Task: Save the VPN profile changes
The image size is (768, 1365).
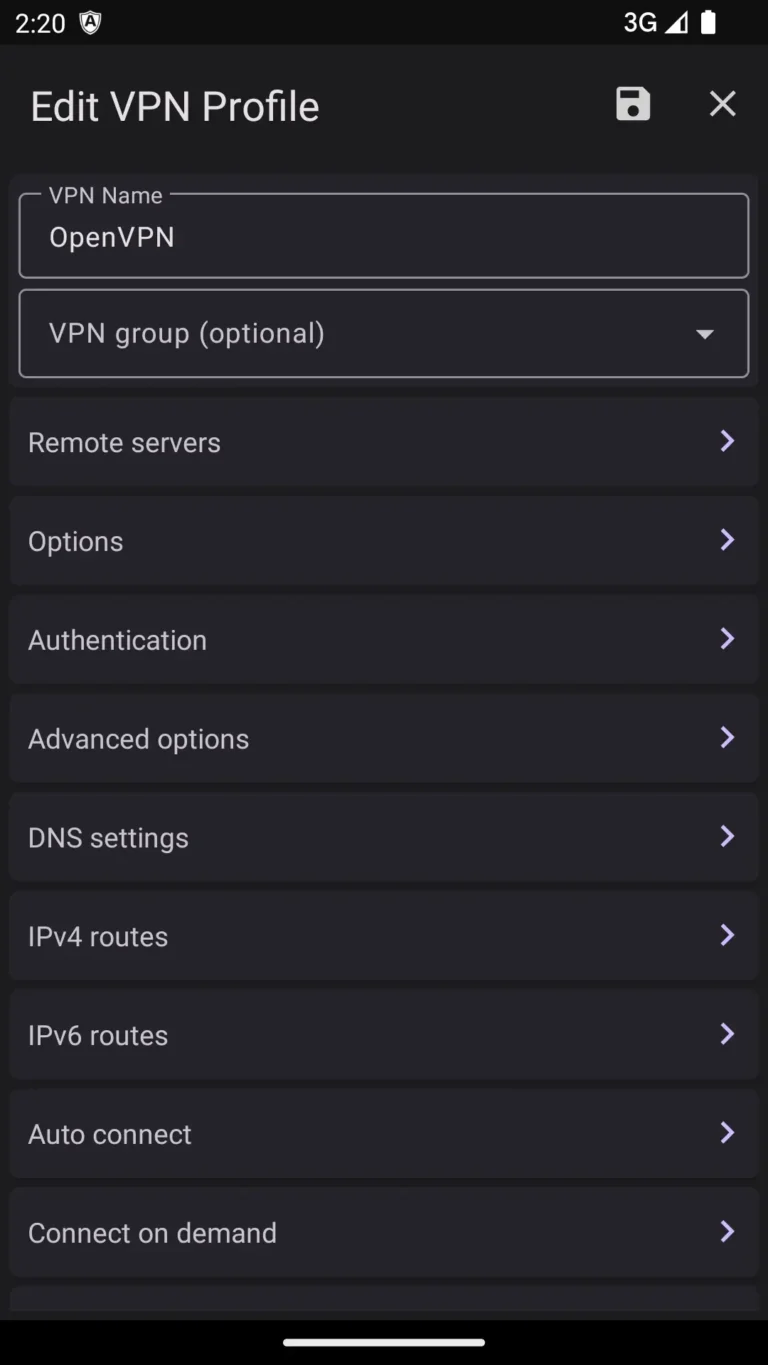Action: [x=632, y=104]
